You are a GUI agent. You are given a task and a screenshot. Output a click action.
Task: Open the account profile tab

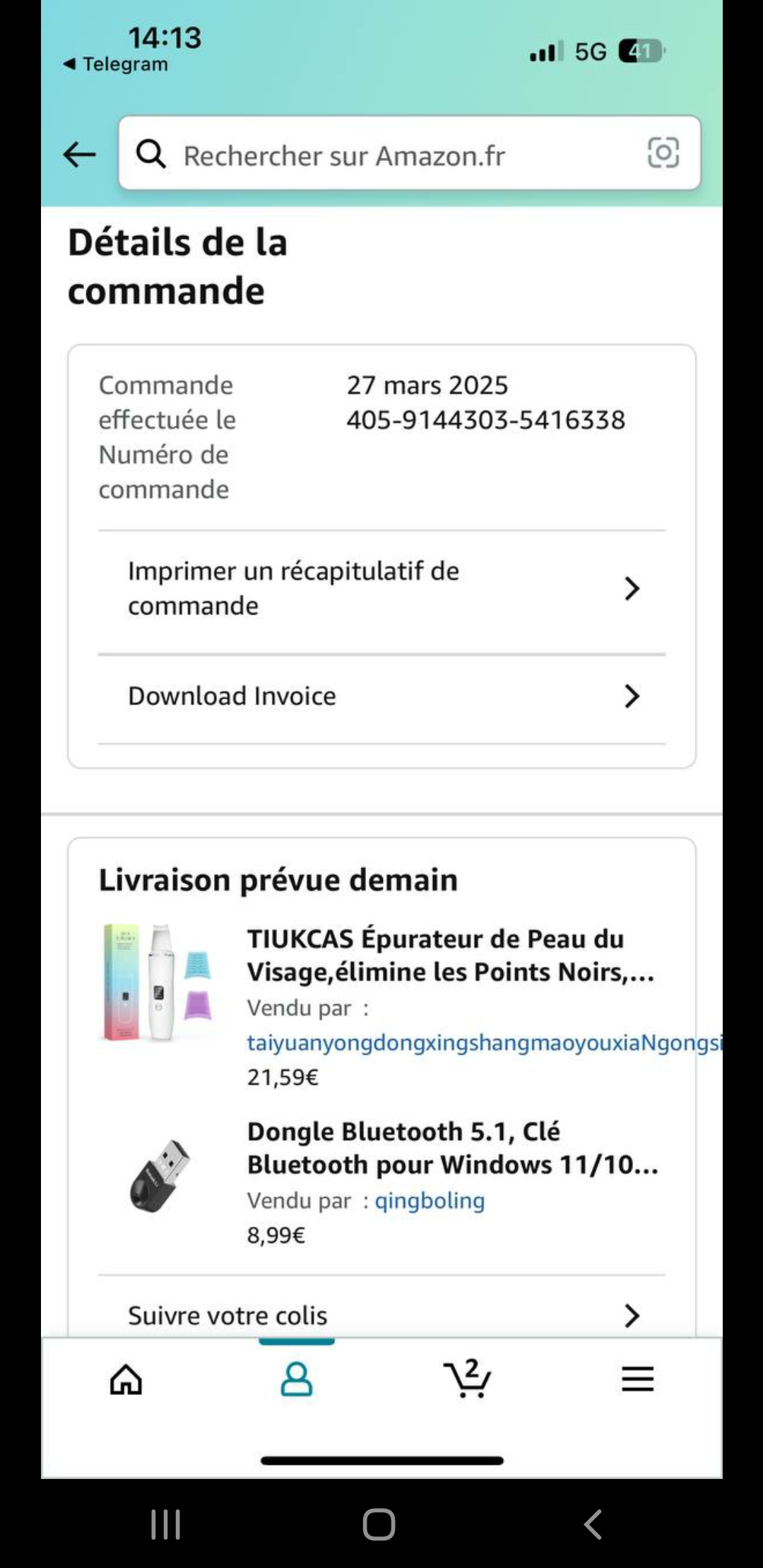pyautogui.click(x=296, y=1379)
